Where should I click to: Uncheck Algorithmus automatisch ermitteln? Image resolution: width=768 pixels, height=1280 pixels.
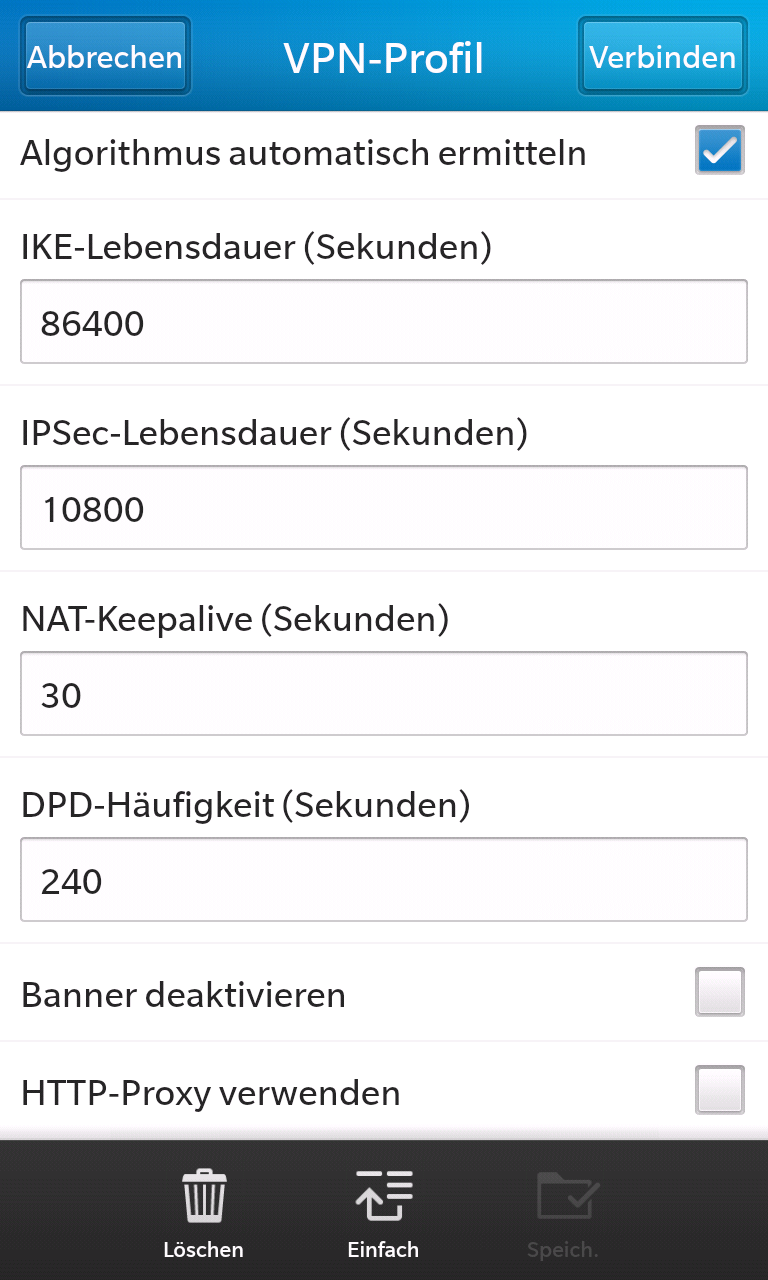pos(720,151)
